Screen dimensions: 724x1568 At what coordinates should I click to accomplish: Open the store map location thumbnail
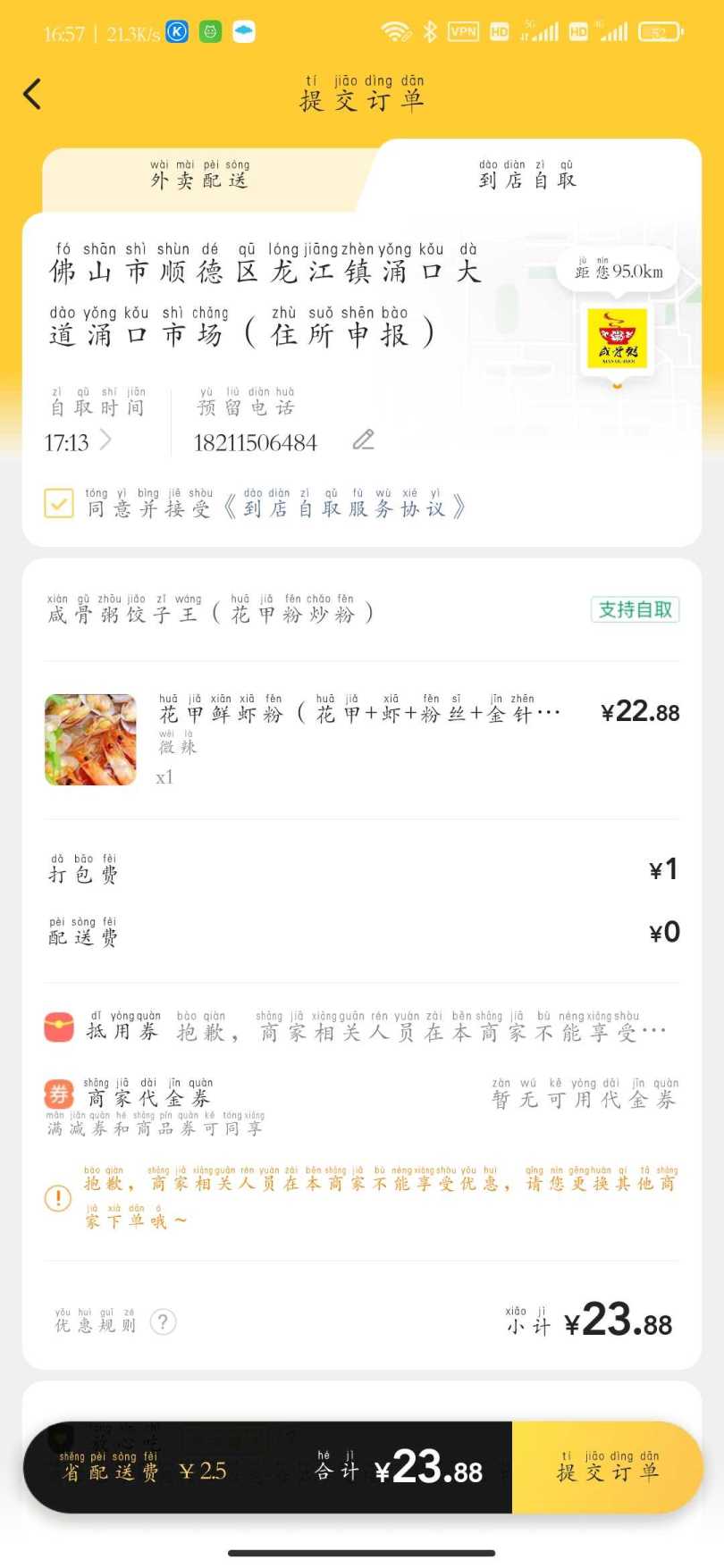[617, 340]
